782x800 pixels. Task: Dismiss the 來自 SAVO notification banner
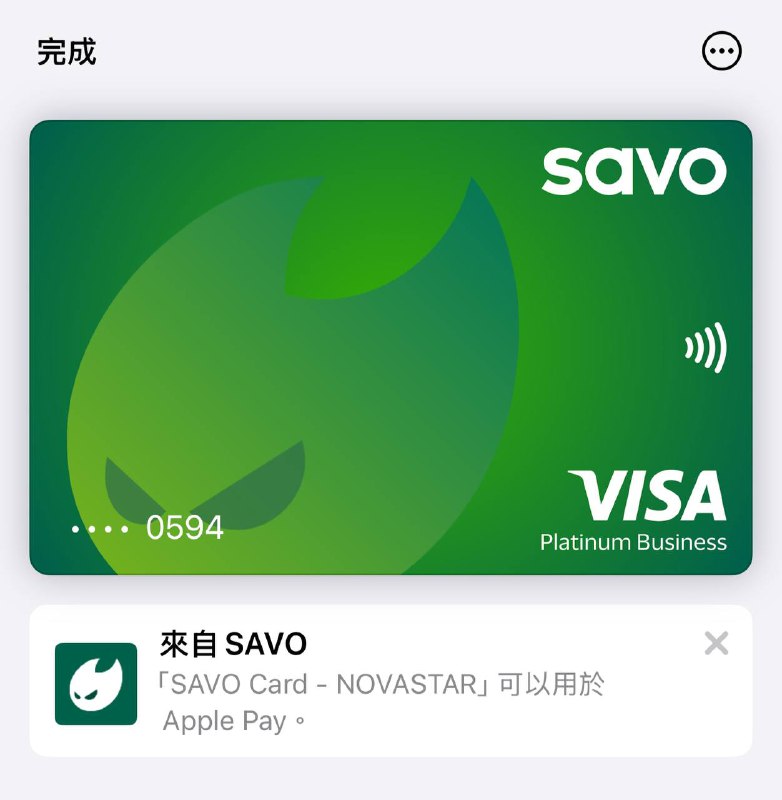click(716, 643)
